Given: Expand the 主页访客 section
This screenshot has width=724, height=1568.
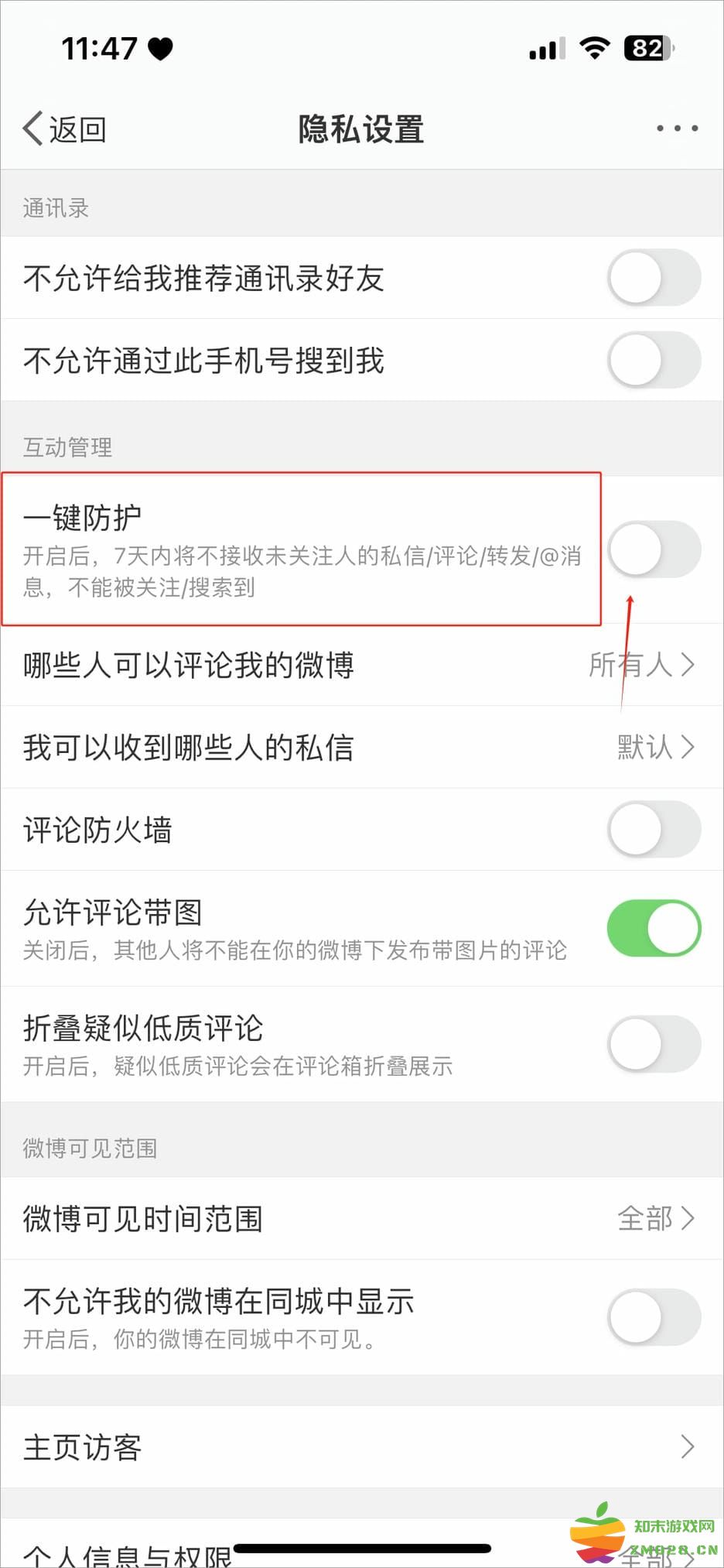Looking at the screenshot, I should click(x=362, y=1446).
